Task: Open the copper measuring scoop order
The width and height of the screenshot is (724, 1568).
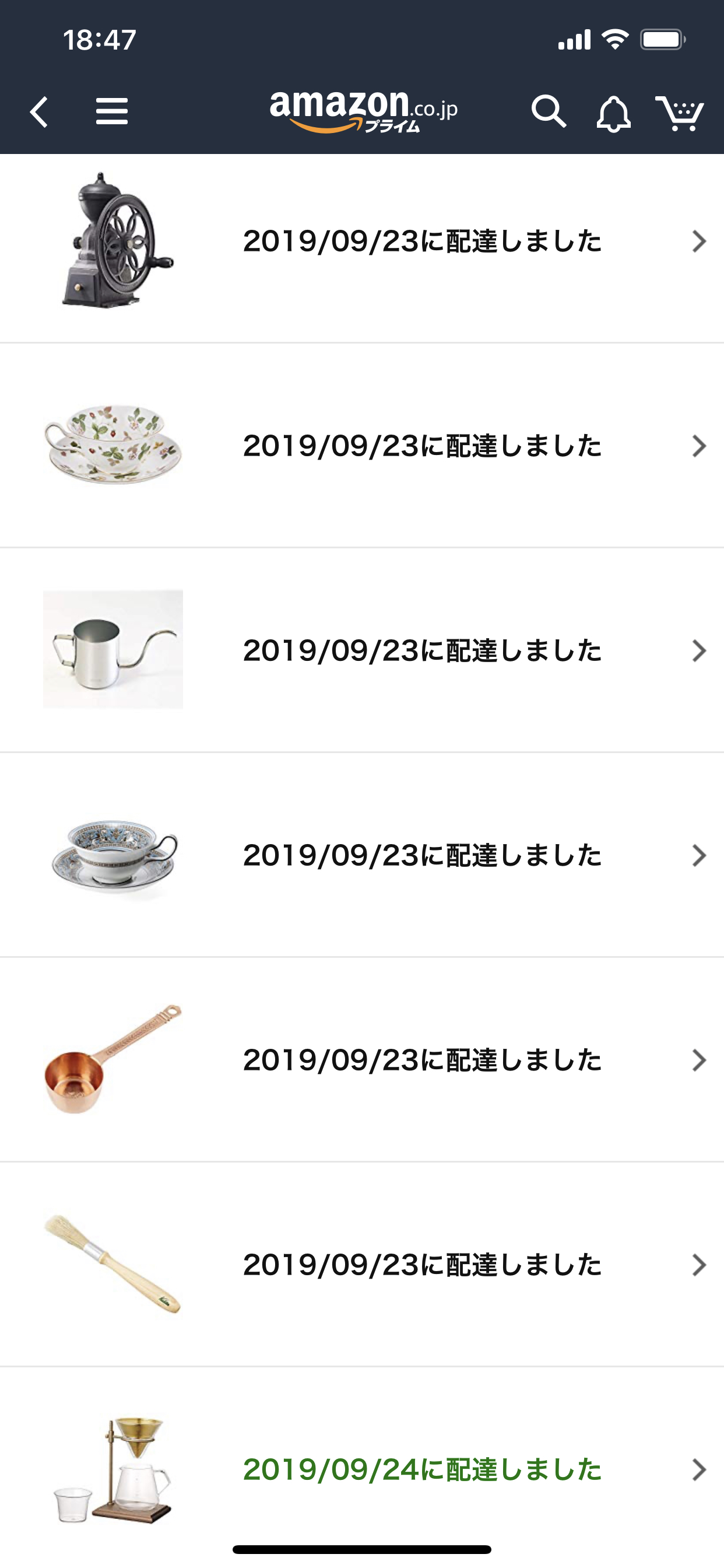Action: 422,1060
